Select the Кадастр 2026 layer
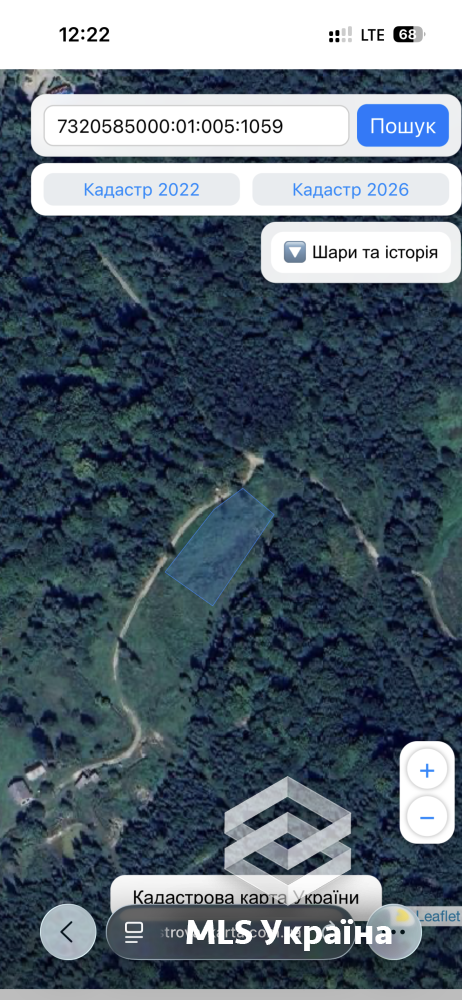 pos(350,189)
